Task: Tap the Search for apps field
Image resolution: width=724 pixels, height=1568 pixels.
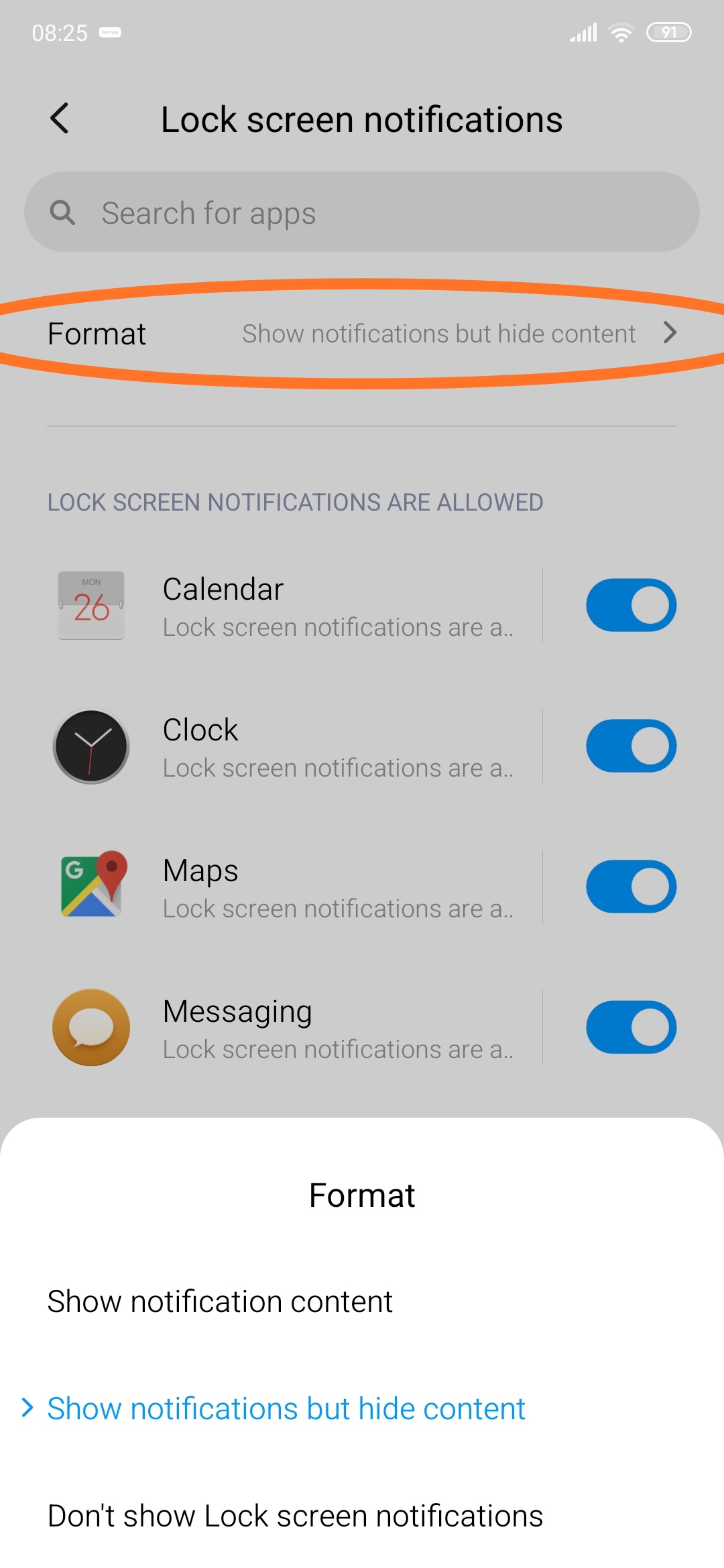Action: tap(362, 212)
